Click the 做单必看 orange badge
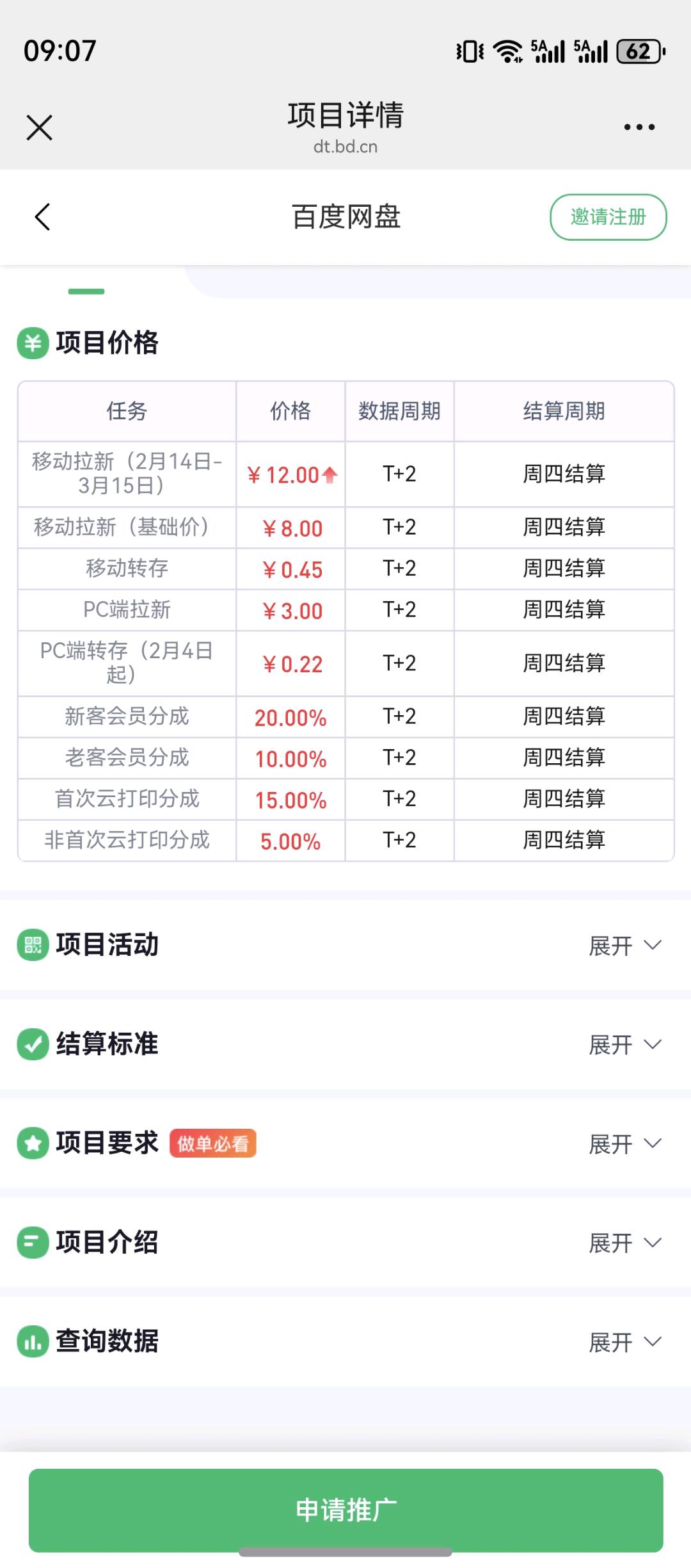691x1568 pixels. (x=214, y=1144)
